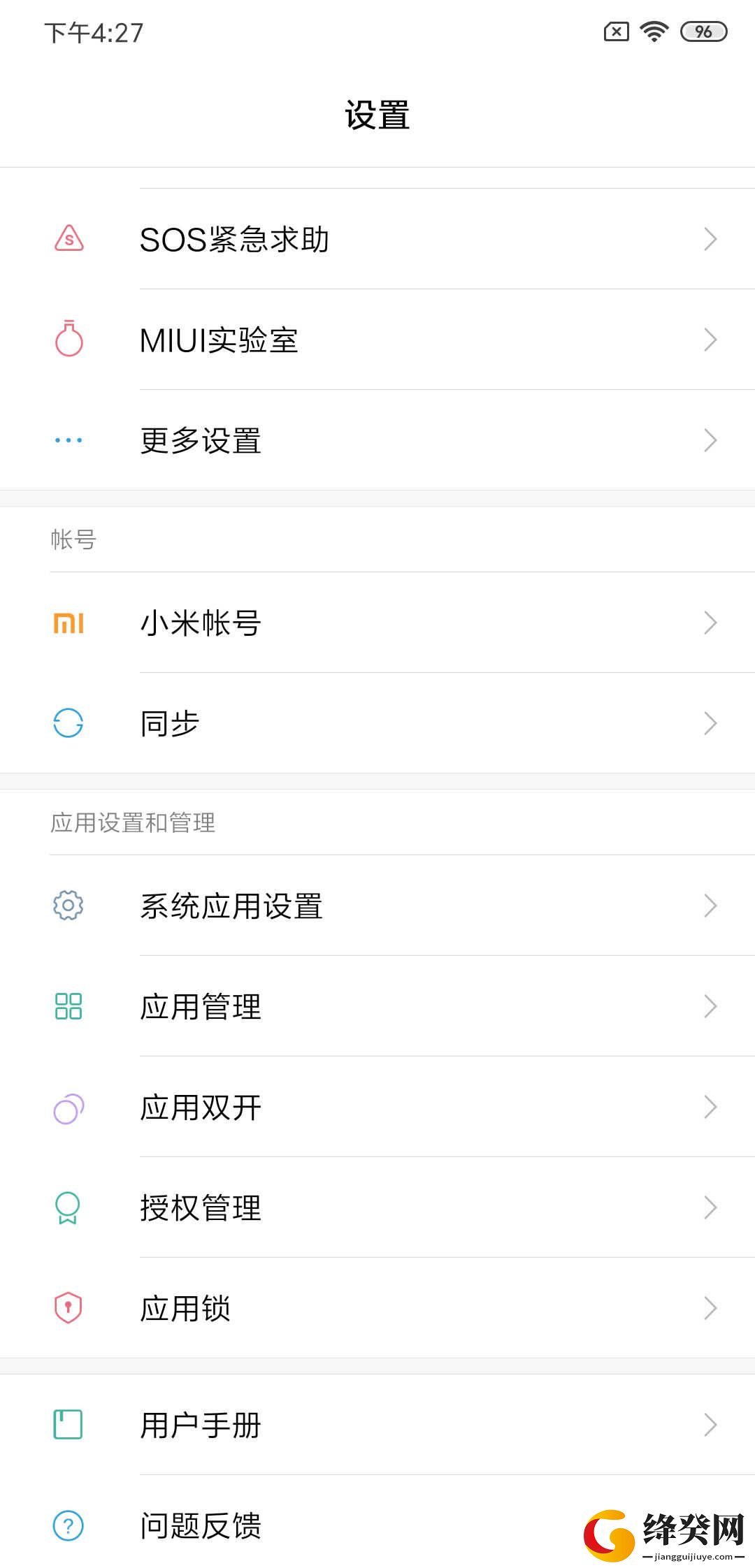Open 系统应用设置

tap(377, 906)
